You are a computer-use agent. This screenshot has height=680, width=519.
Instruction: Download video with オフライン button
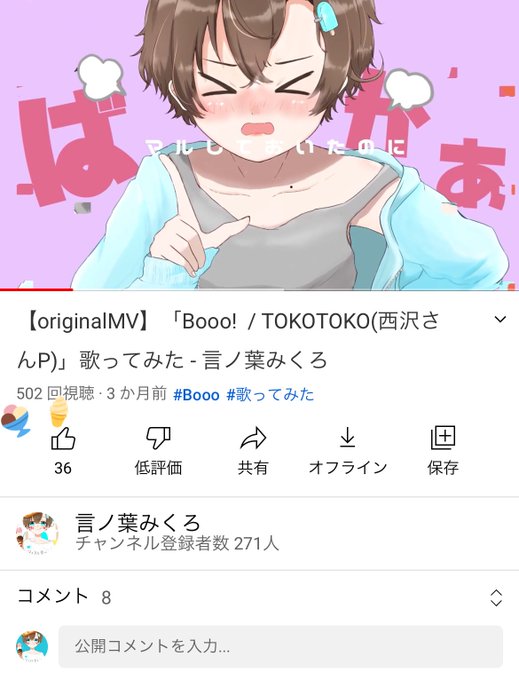point(348,450)
